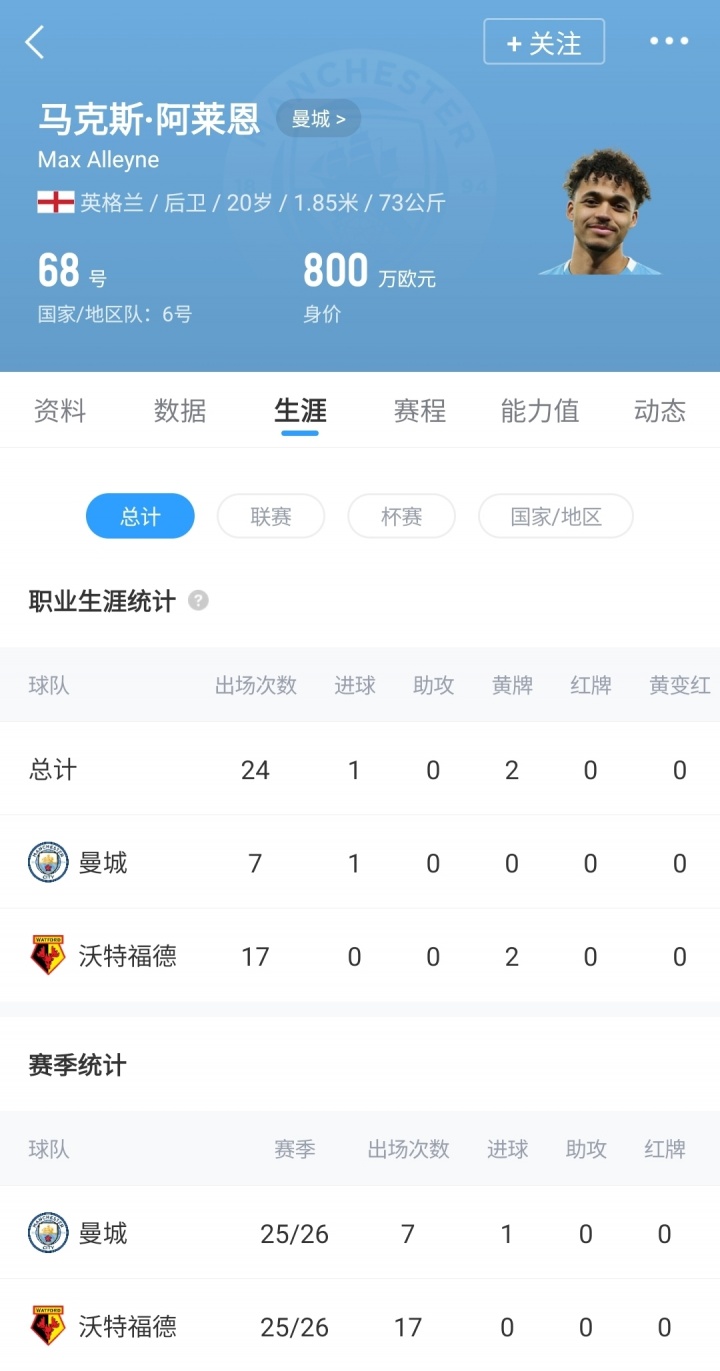Select the 总计 filter chip
Screen dimensions: 720x1371
click(x=140, y=517)
